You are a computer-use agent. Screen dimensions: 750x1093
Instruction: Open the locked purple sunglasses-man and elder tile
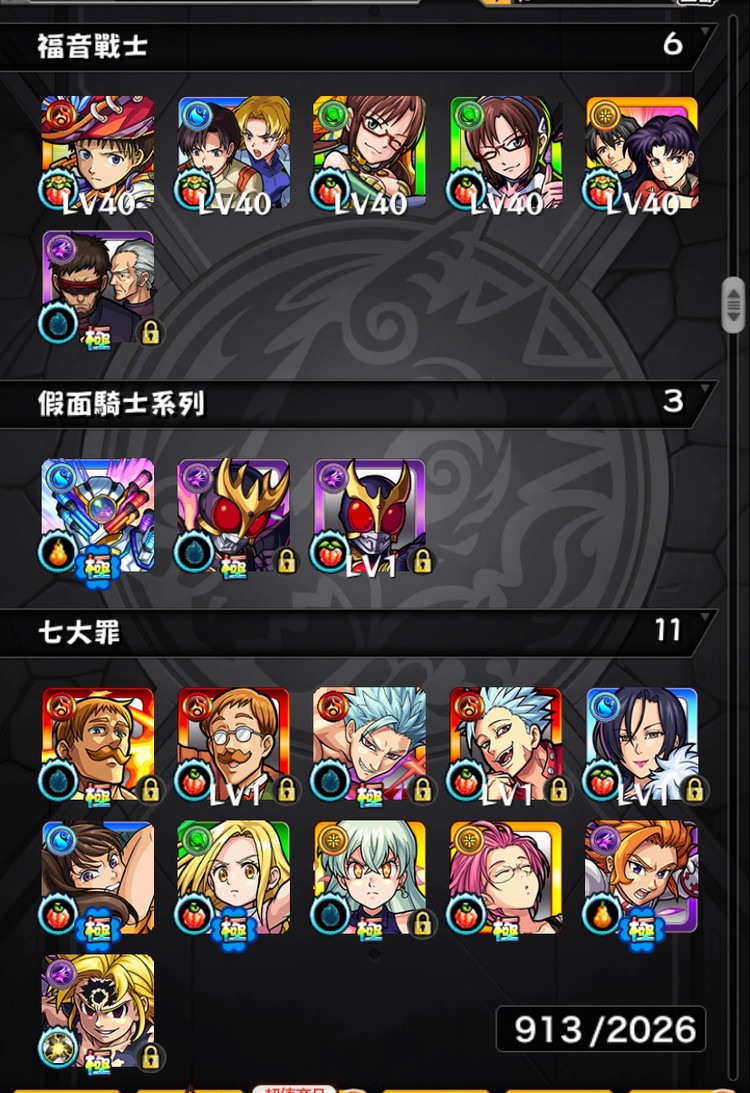point(98,287)
